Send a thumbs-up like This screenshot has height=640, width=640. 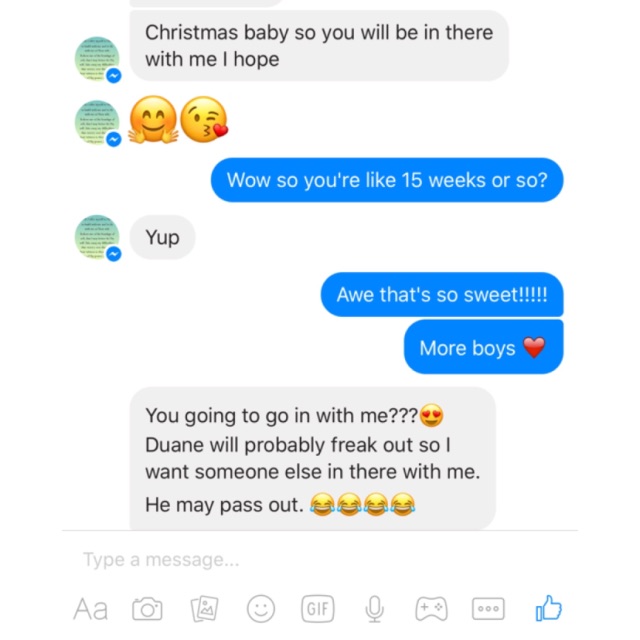(548, 608)
